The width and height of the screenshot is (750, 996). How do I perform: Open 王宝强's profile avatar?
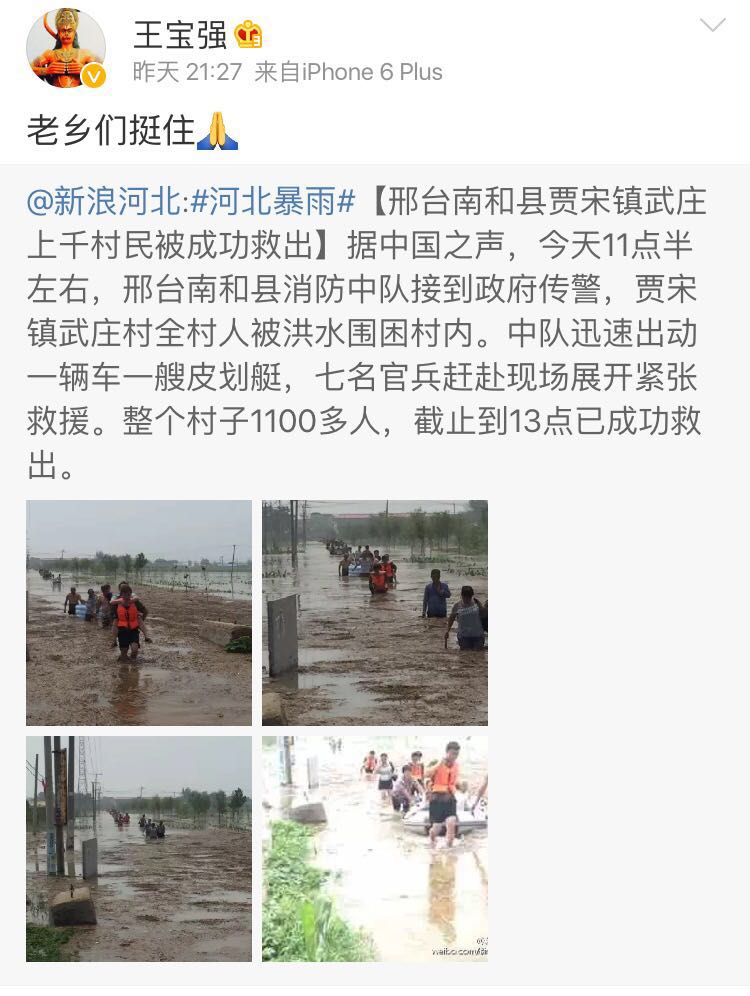tap(65, 48)
